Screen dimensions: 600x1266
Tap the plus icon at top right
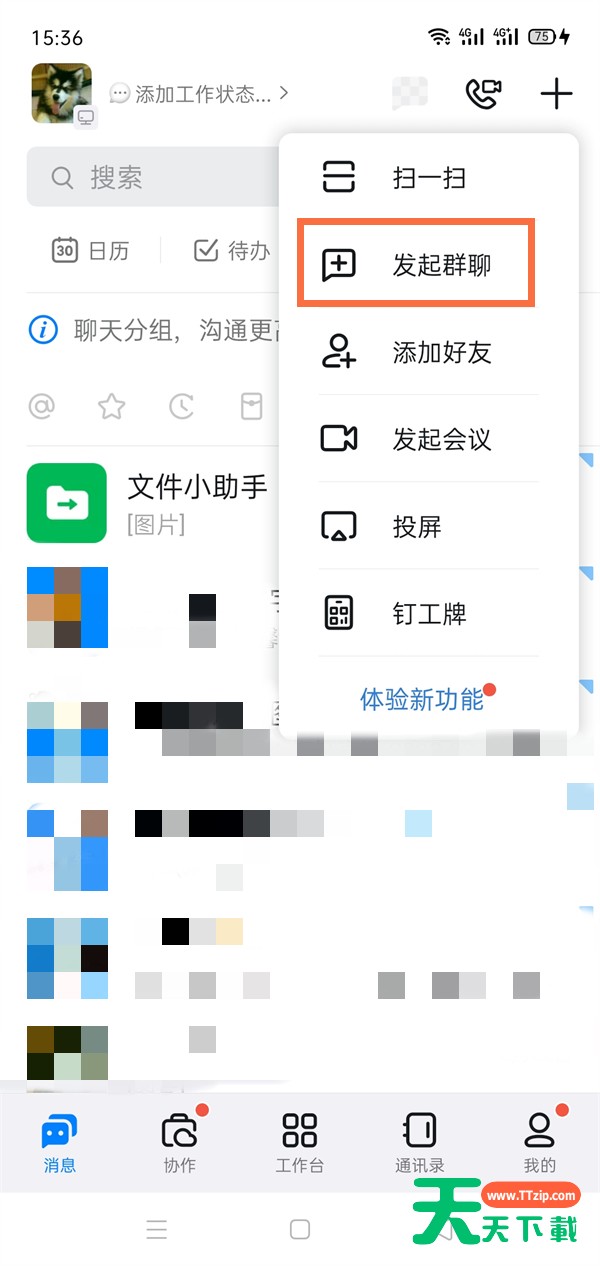556,95
